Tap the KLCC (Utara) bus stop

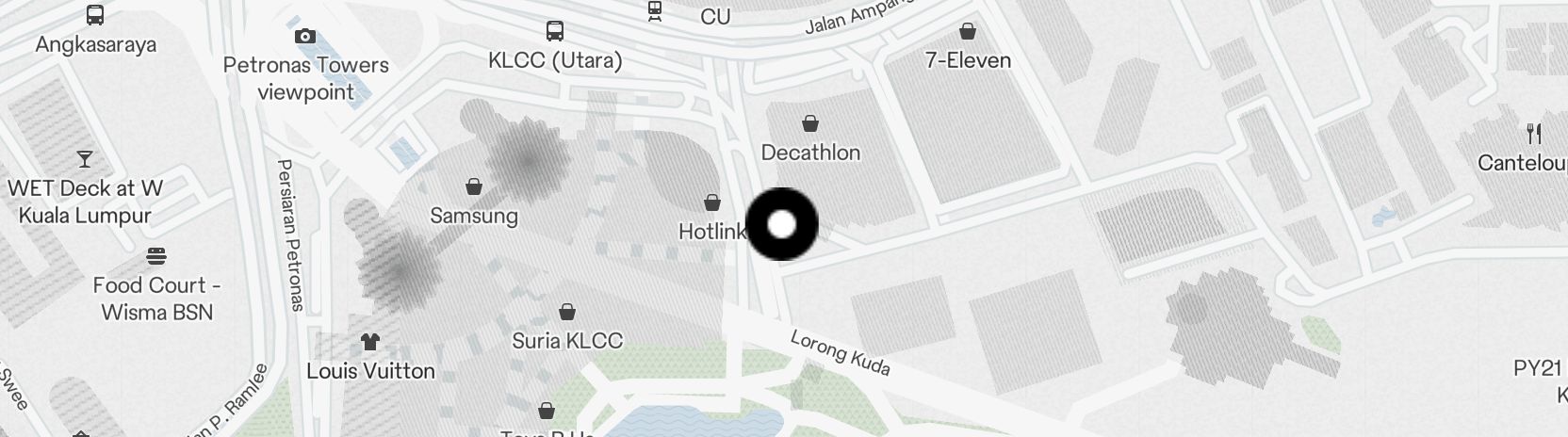click(555, 32)
